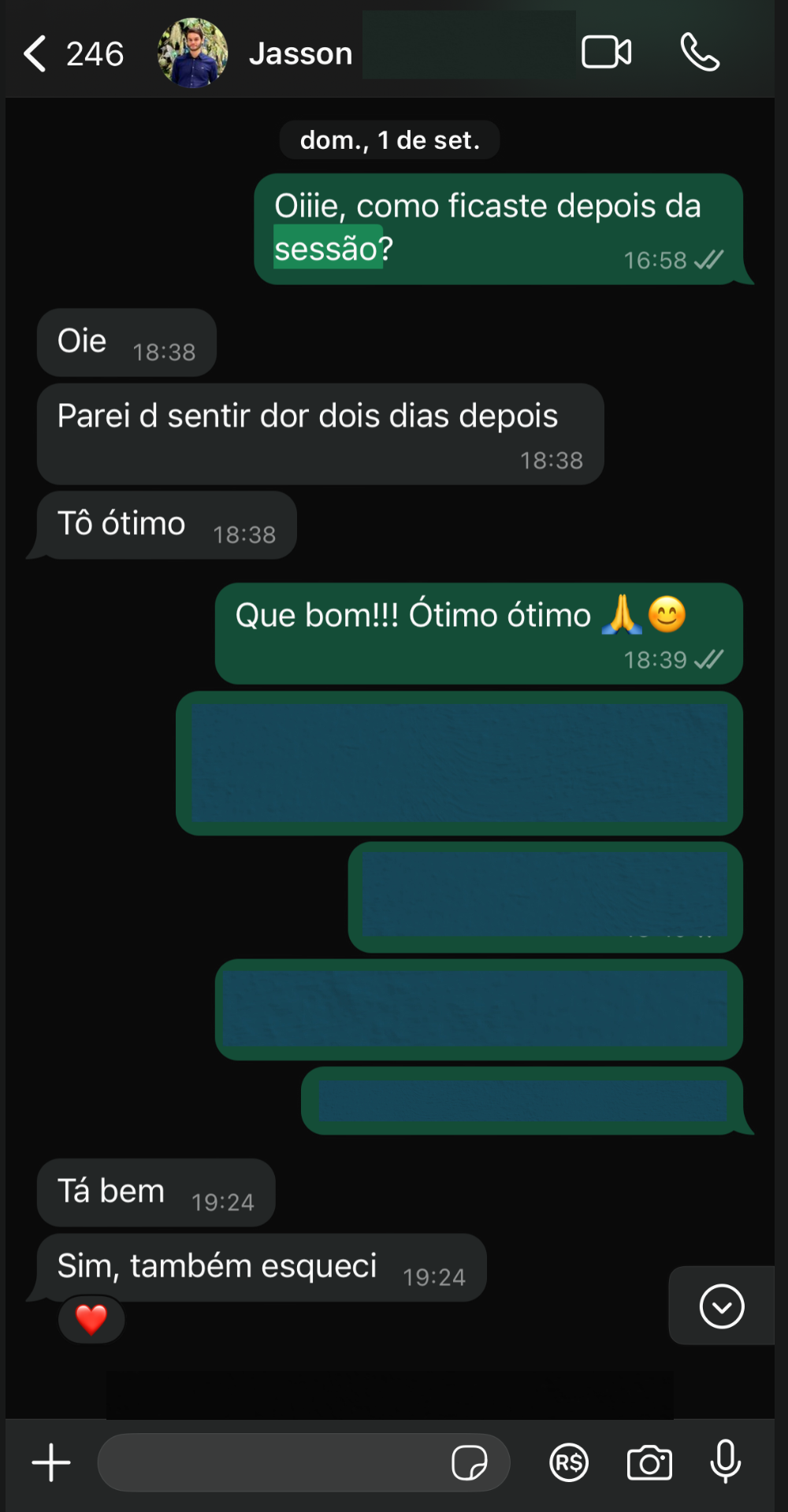This screenshot has height=1512, width=788.
Task: Select the 'Sim, também esqueci' message
Action: coord(217,1266)
